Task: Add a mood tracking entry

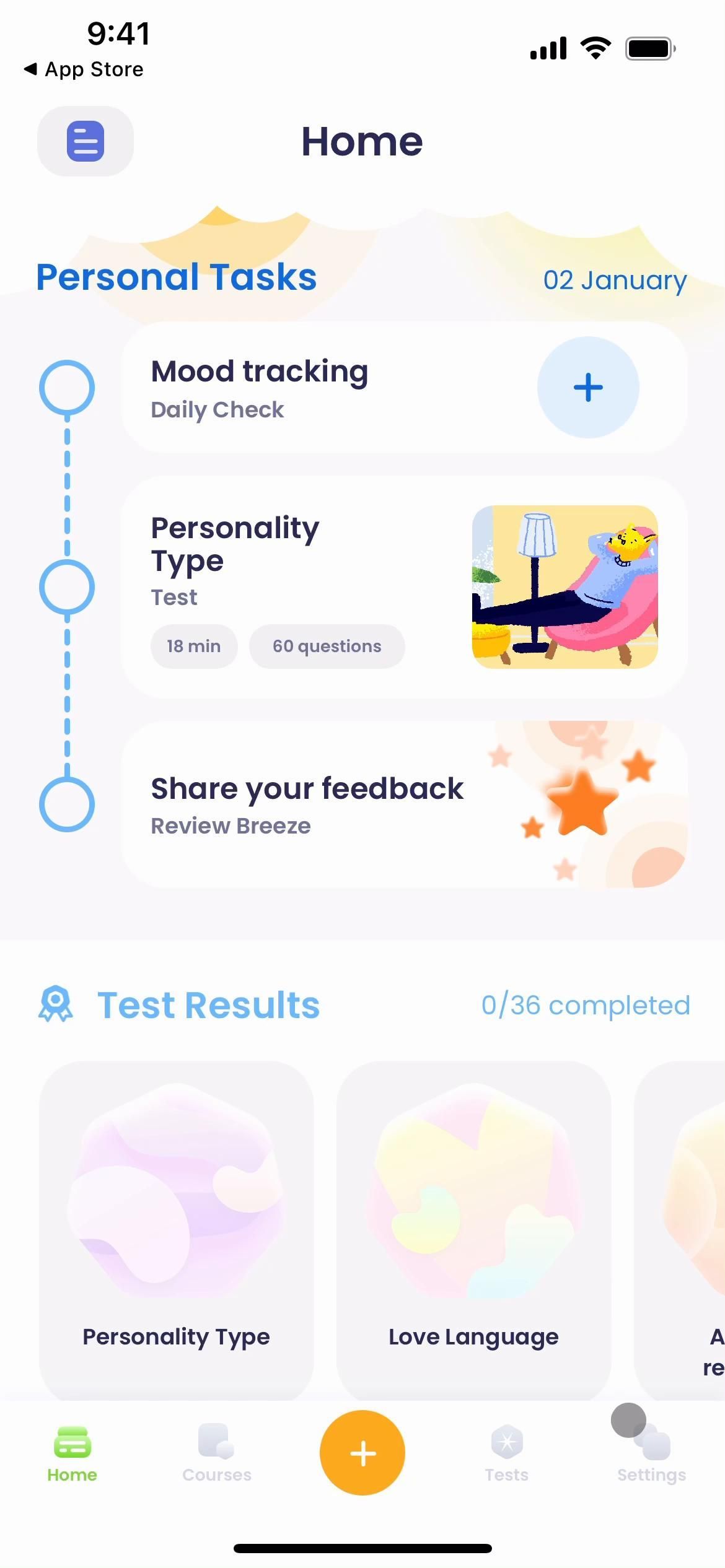Action: 587,388
